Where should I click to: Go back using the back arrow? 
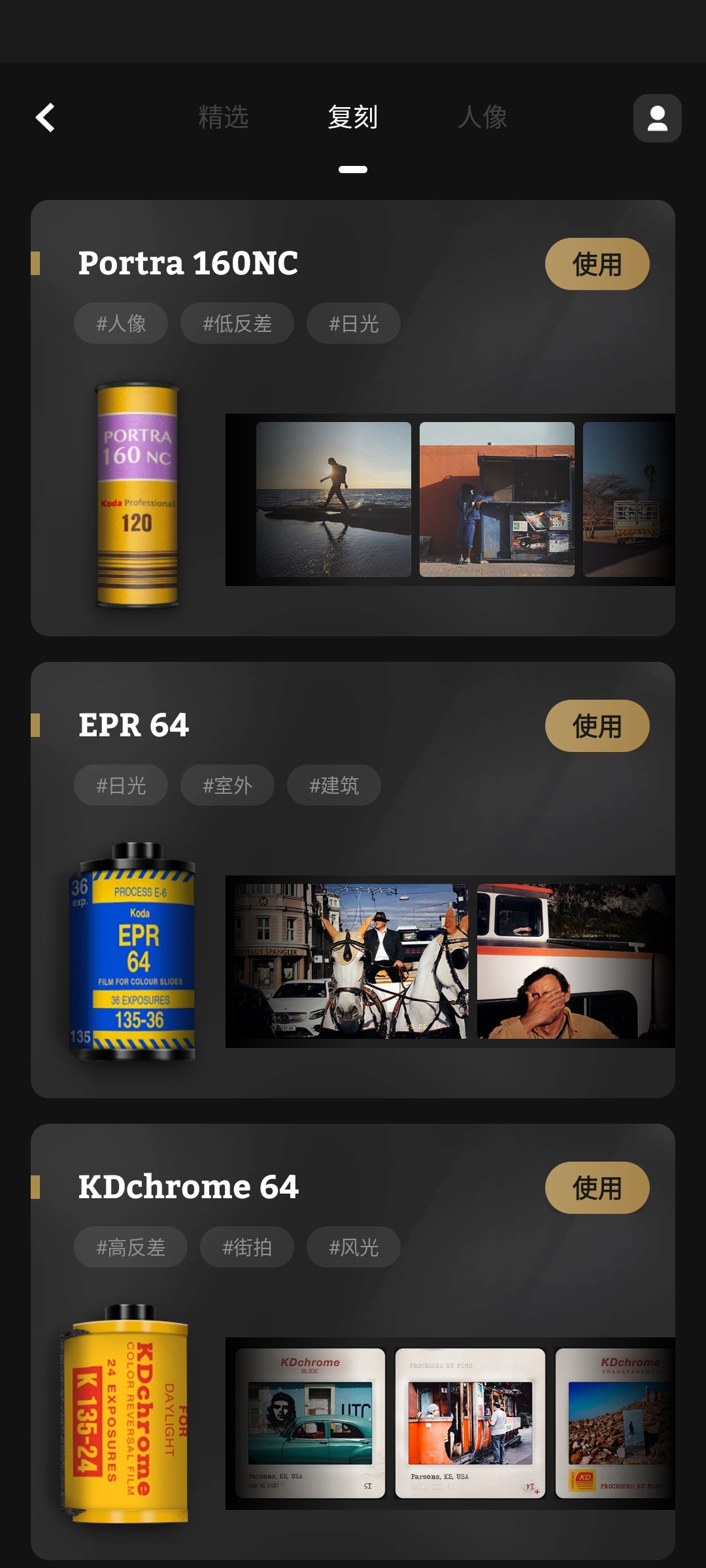46,118
